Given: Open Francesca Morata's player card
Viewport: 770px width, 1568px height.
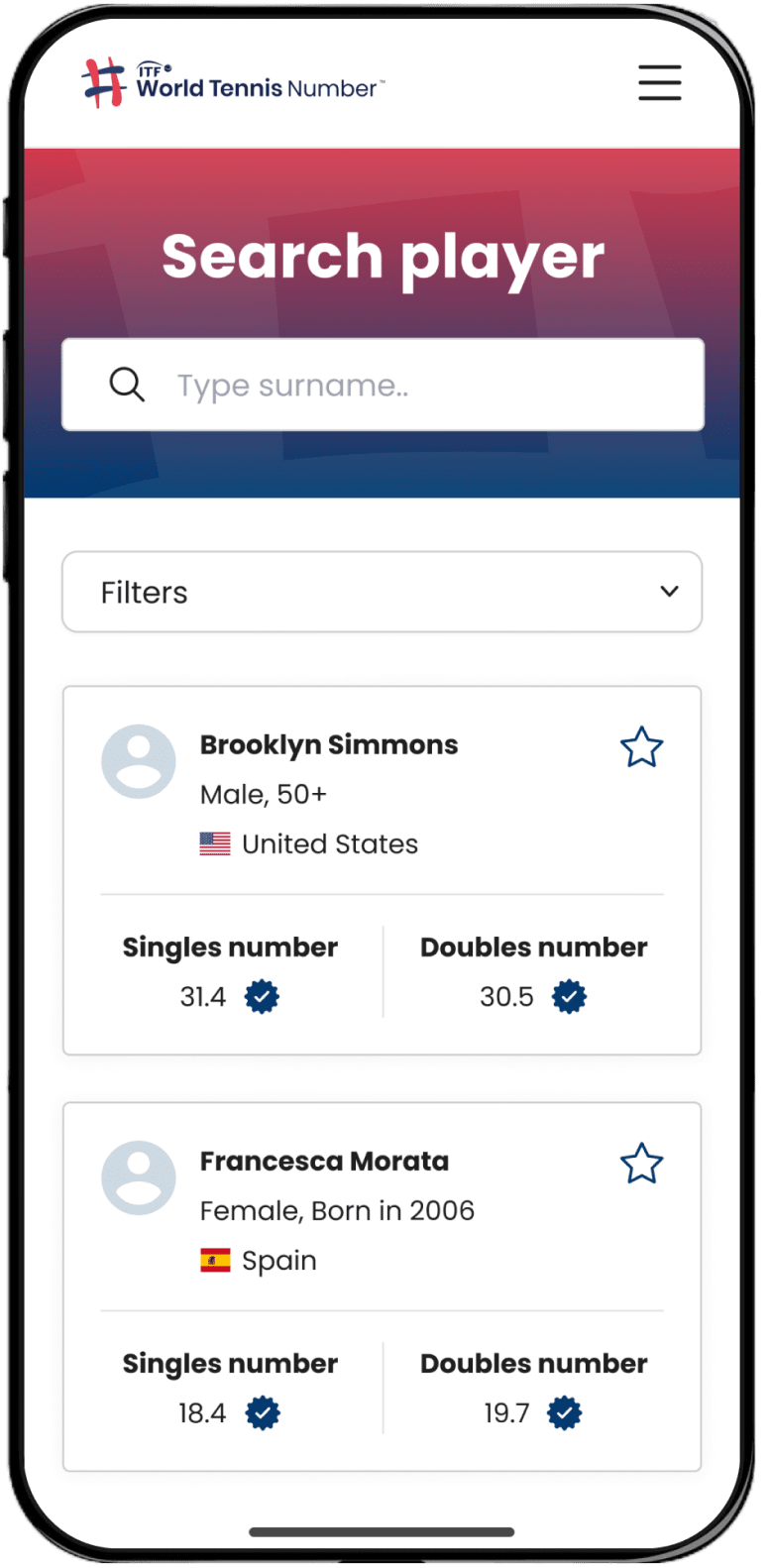Looking at the screenshot, I should [324, 1162].
